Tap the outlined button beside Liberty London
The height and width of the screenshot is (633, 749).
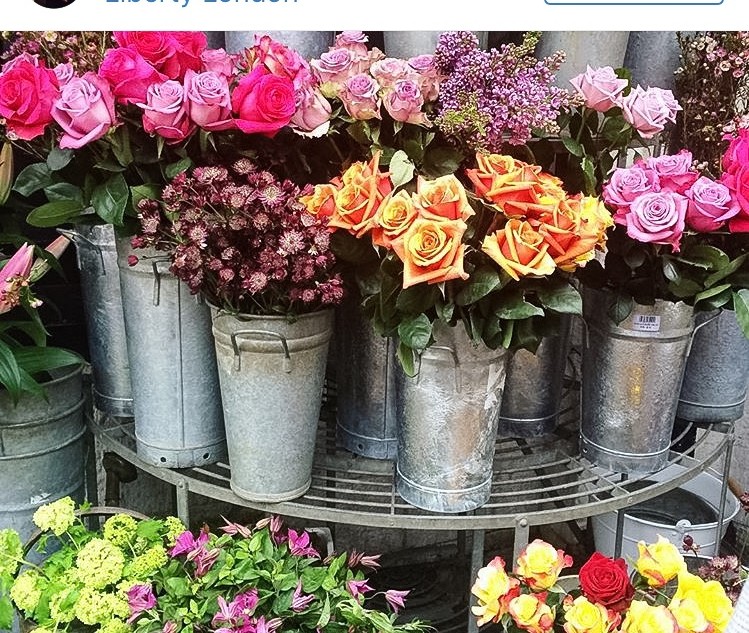pos(633,2)
